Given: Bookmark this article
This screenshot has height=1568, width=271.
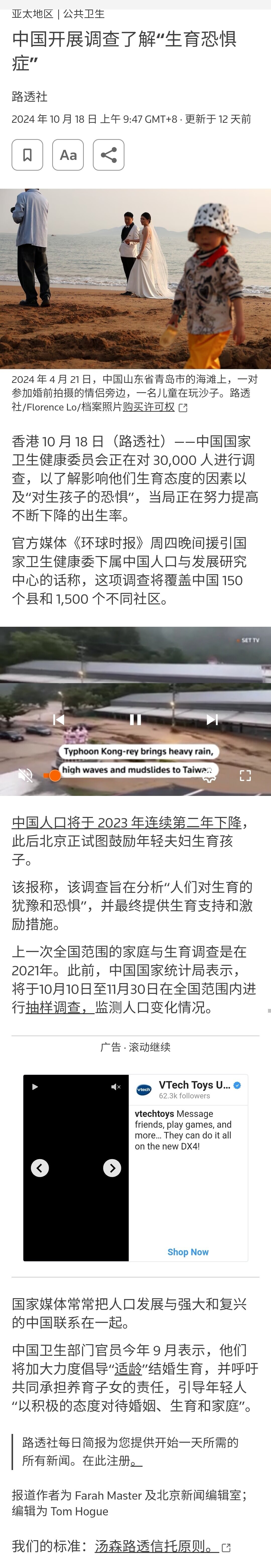Looking at the screenshot, I should point(27,155).
